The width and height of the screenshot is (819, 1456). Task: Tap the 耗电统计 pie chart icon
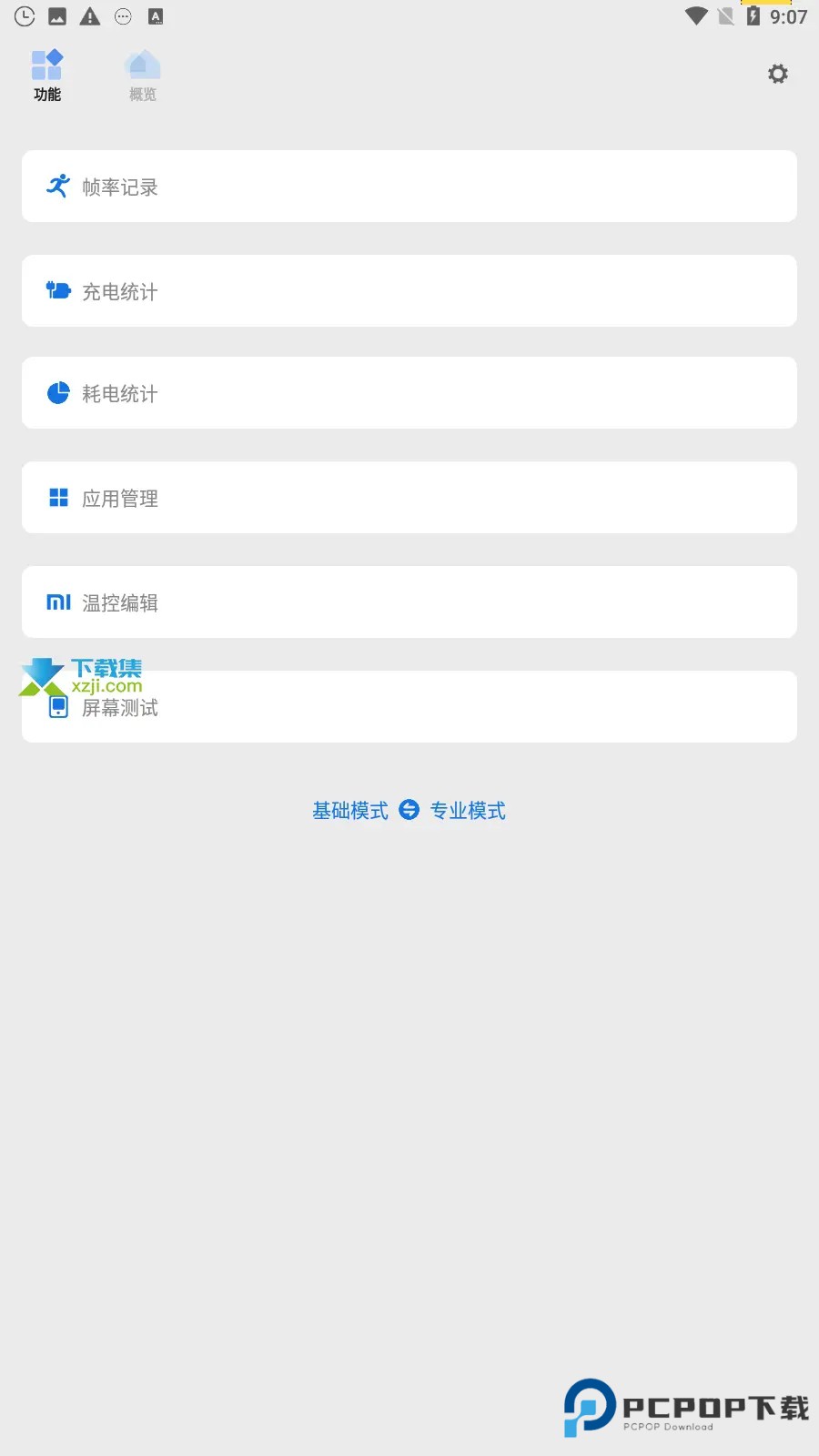[57, 392]
